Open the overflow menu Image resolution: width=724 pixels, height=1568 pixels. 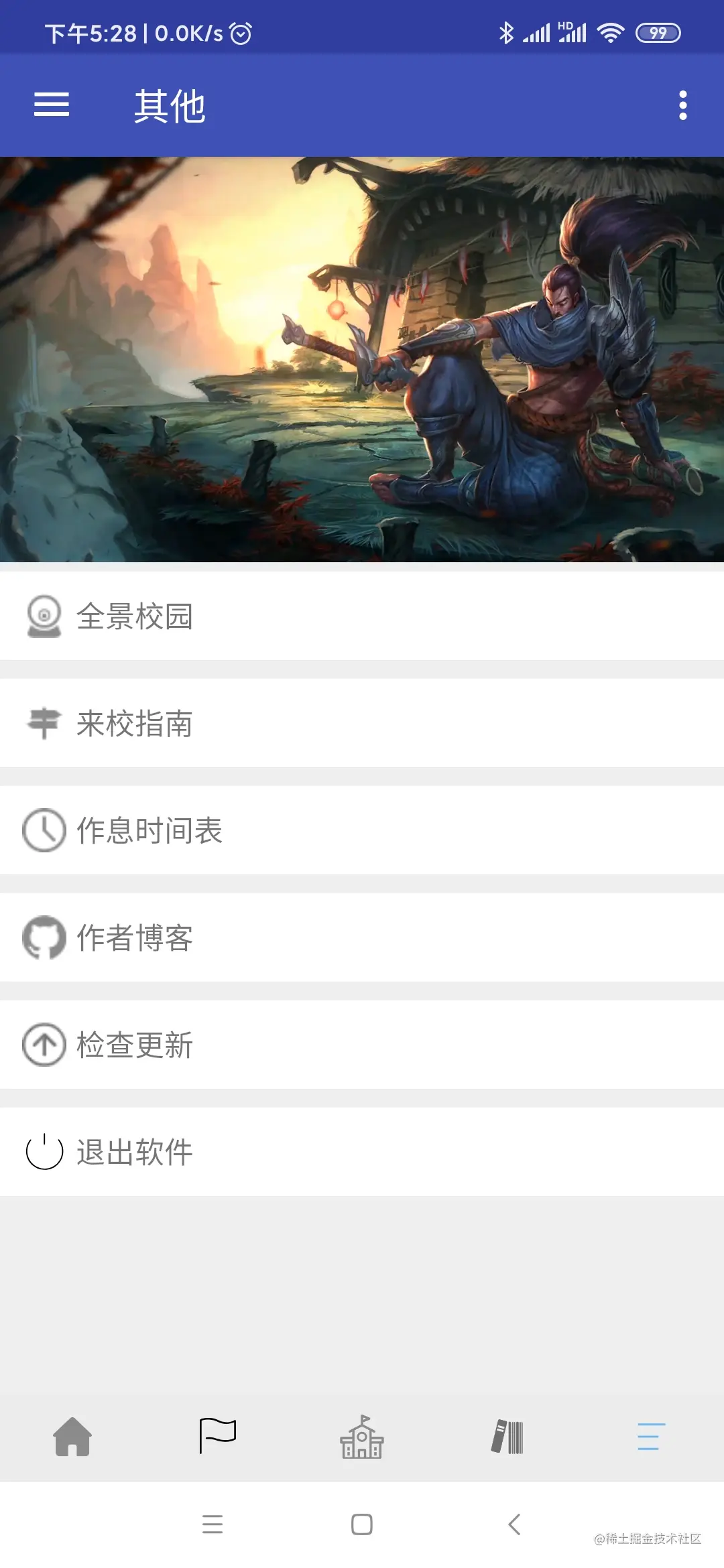(x=682, y=105)
